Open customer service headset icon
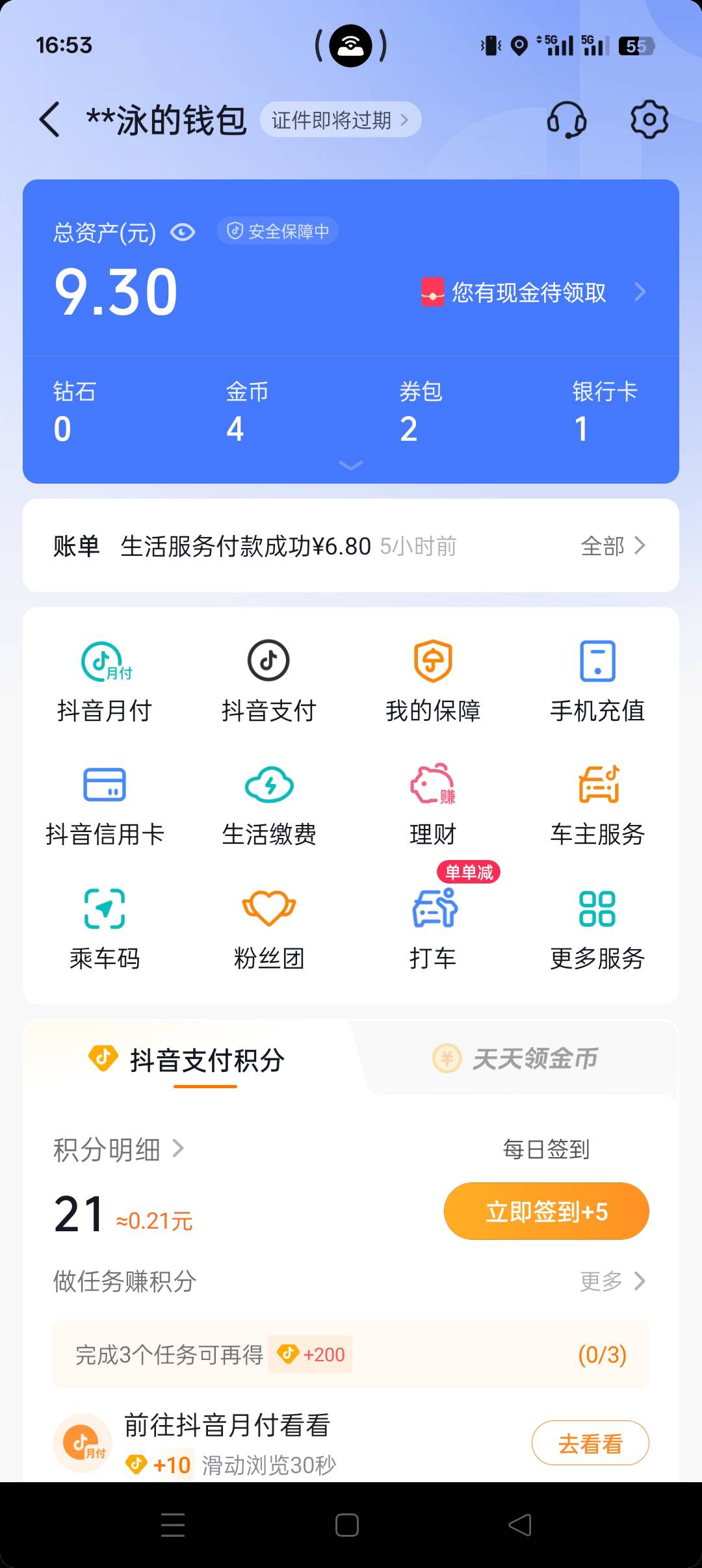Screen dimensions: 702x1568 point(567,120)
